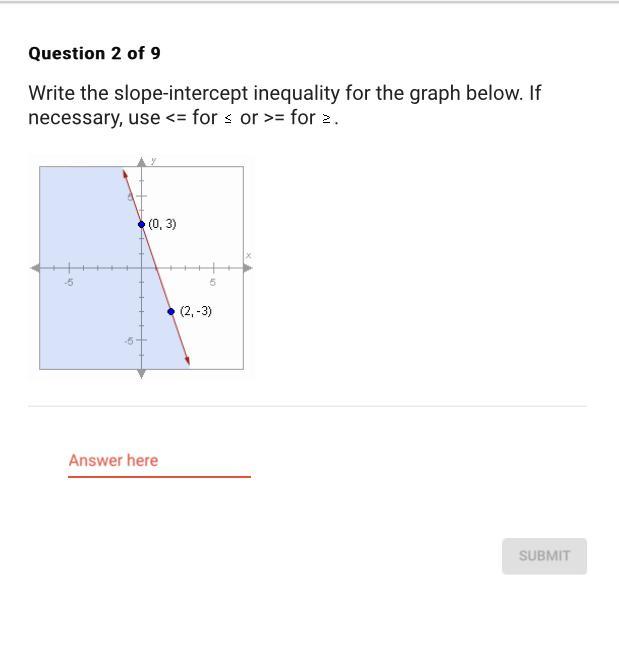The width and height of the screenshot is (619, 665).
Task: Tap the "Answer here" text field
Action: pyautogui.click(x=159, y=462)
